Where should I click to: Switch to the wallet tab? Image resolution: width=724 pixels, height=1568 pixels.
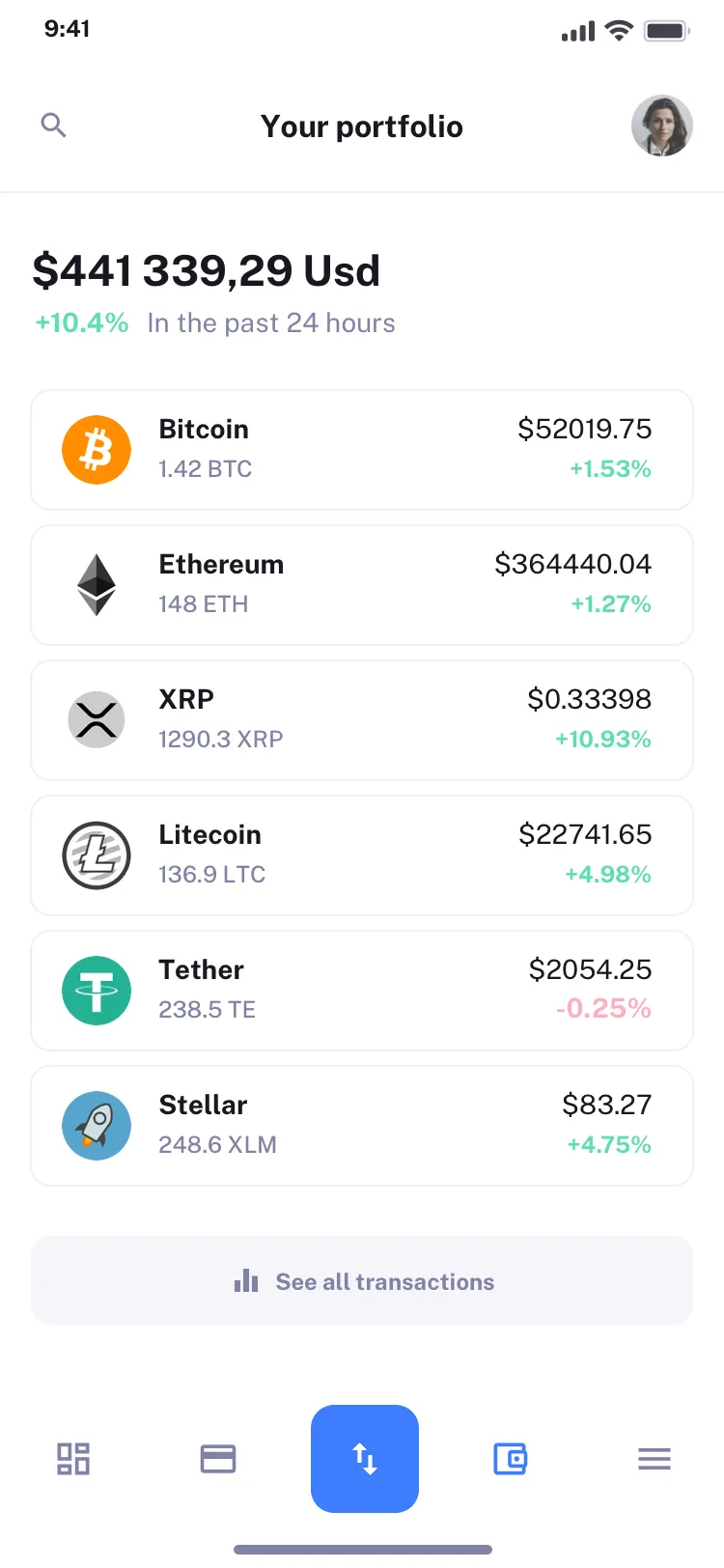click(510, 1459)
